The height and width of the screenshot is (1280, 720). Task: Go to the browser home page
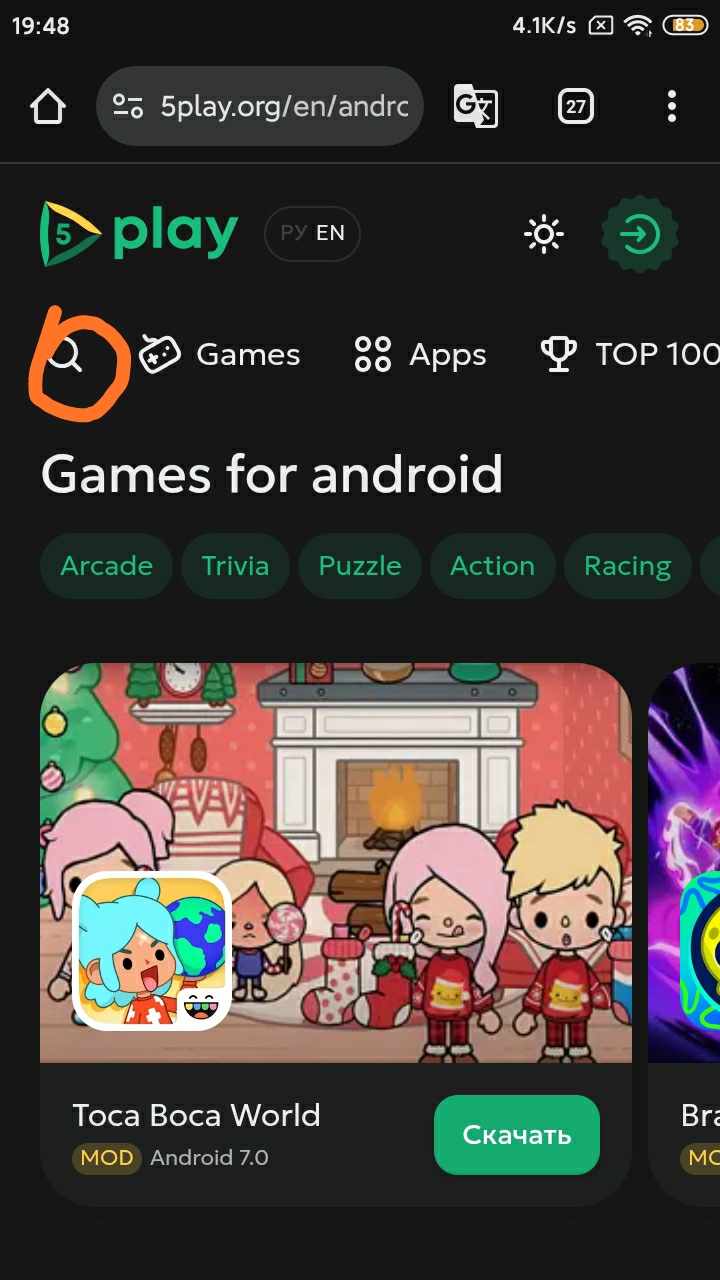click(48, 106)
